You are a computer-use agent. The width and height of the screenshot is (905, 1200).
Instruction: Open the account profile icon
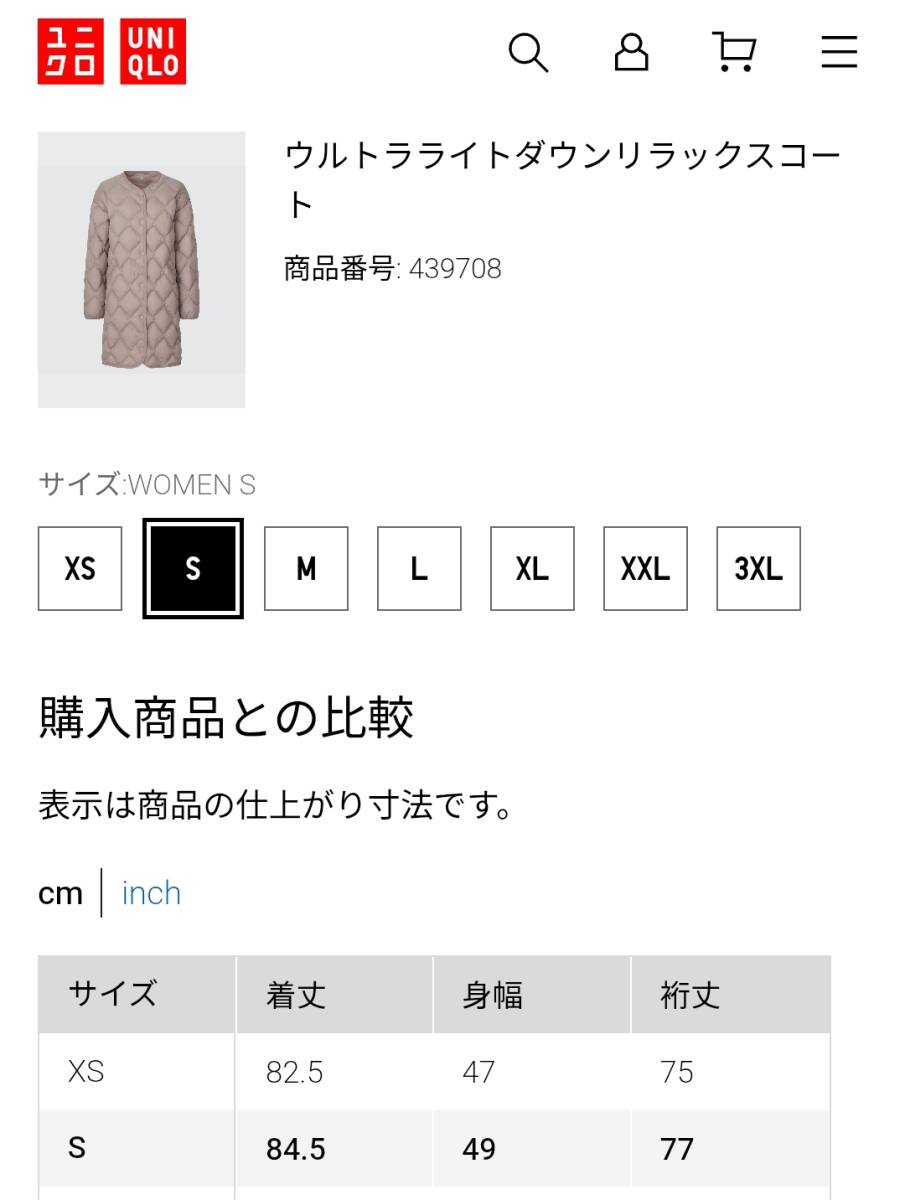(631, 52)
